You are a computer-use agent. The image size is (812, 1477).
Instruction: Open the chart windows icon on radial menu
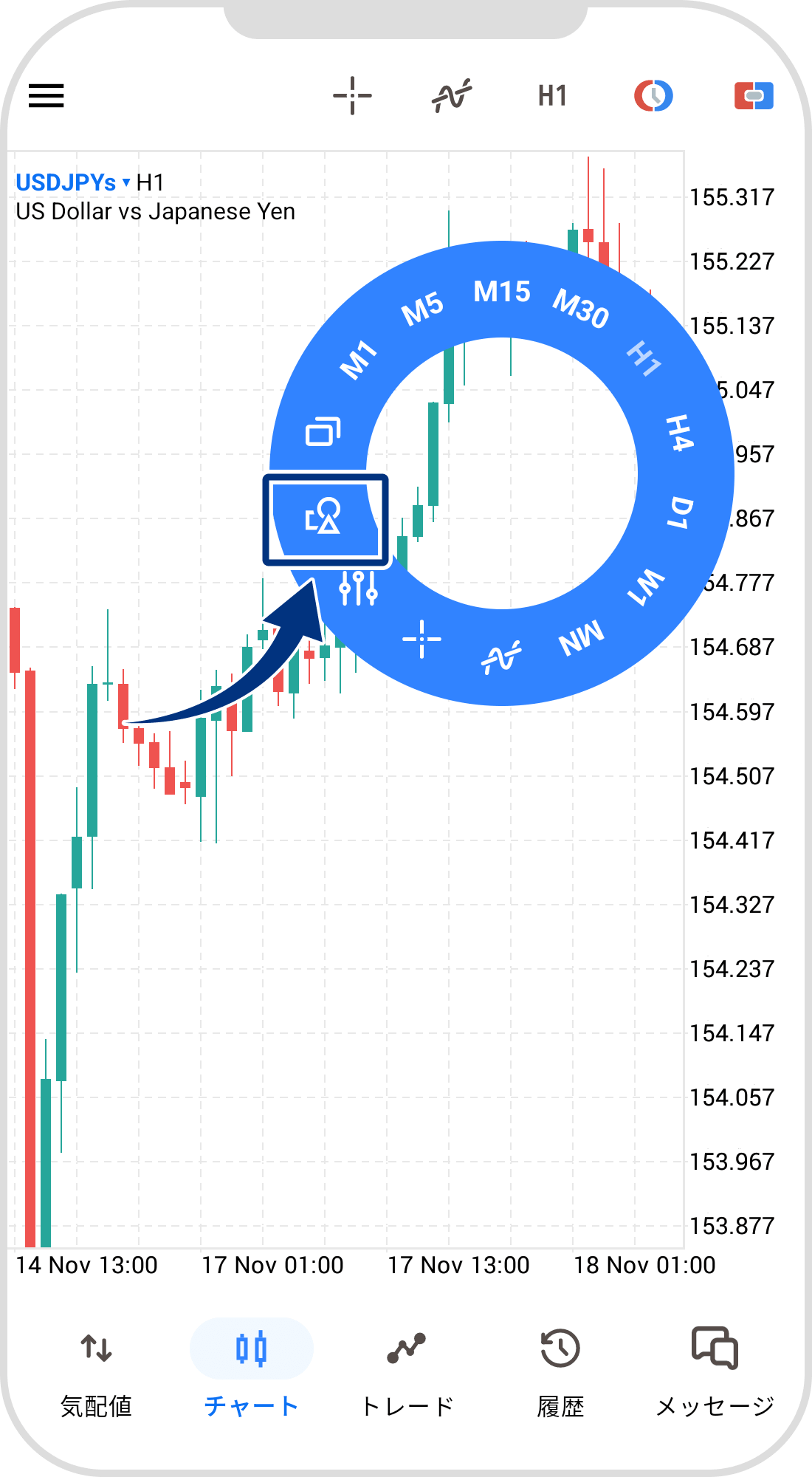(323, 432)
